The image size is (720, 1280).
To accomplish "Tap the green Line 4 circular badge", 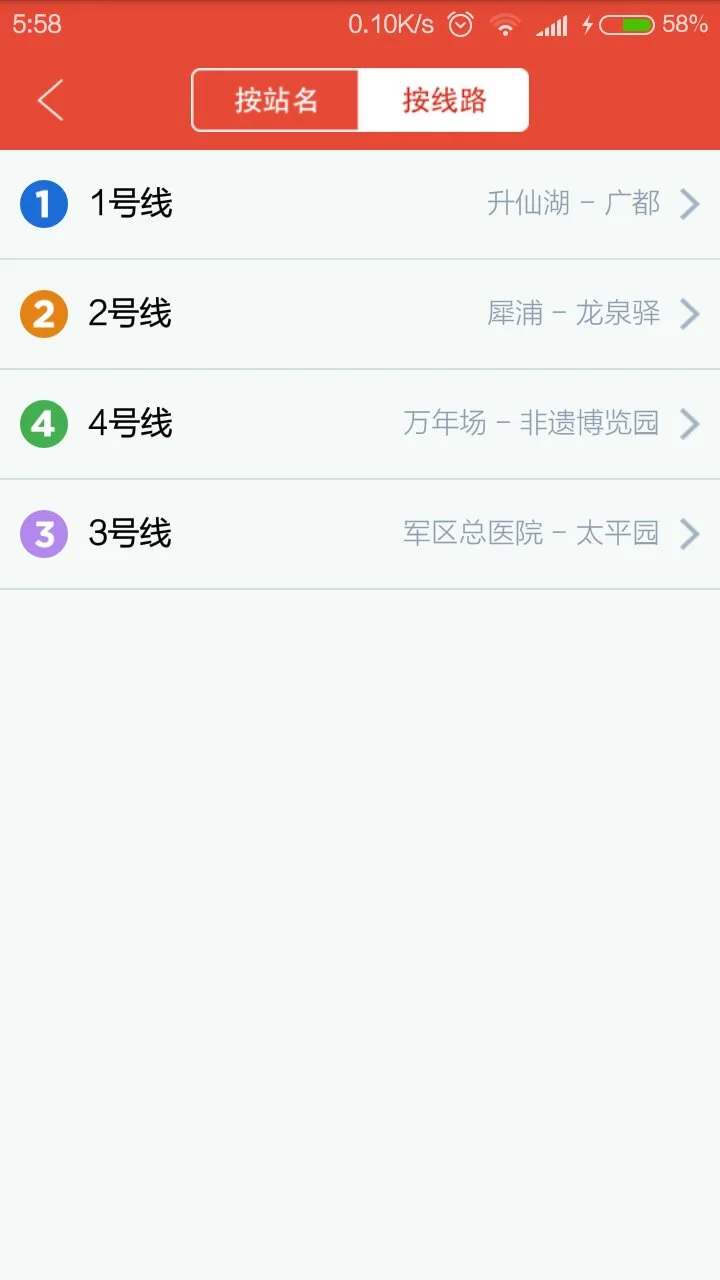I will tap(43, 423).
